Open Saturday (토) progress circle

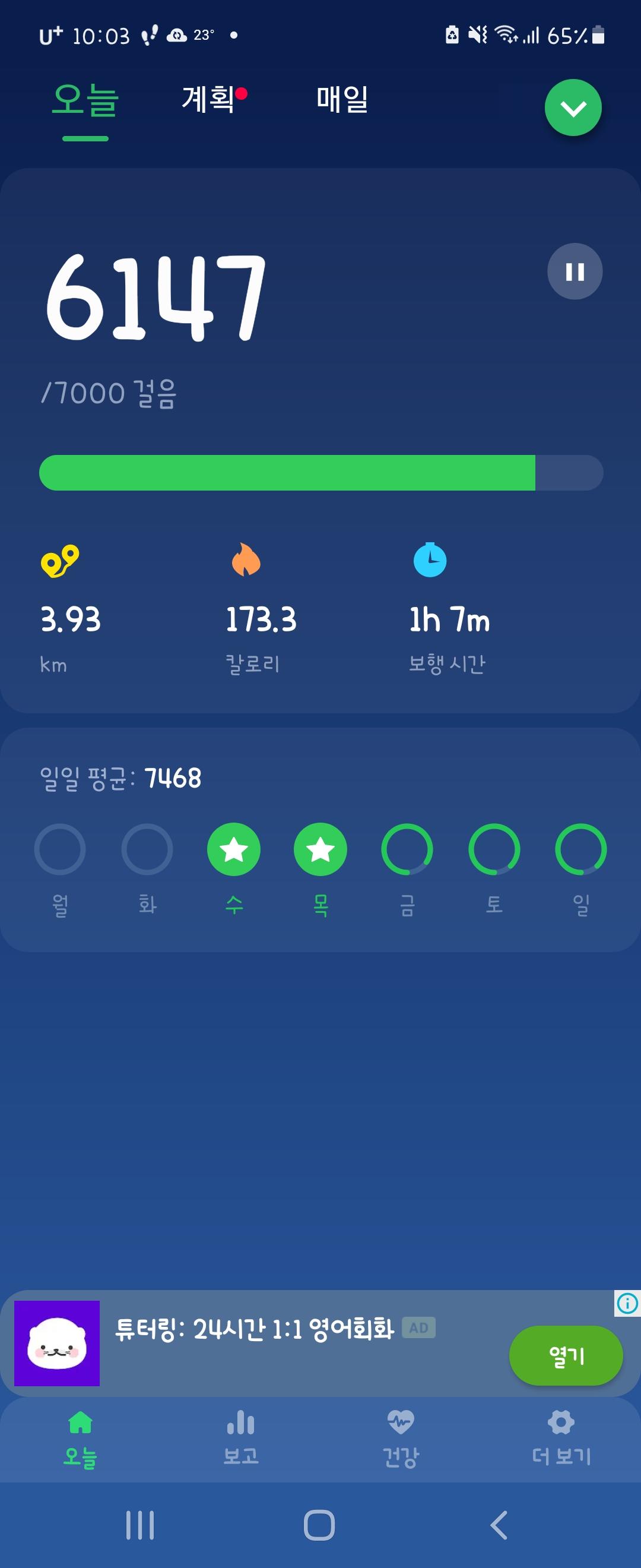click(x=494, y=849)
